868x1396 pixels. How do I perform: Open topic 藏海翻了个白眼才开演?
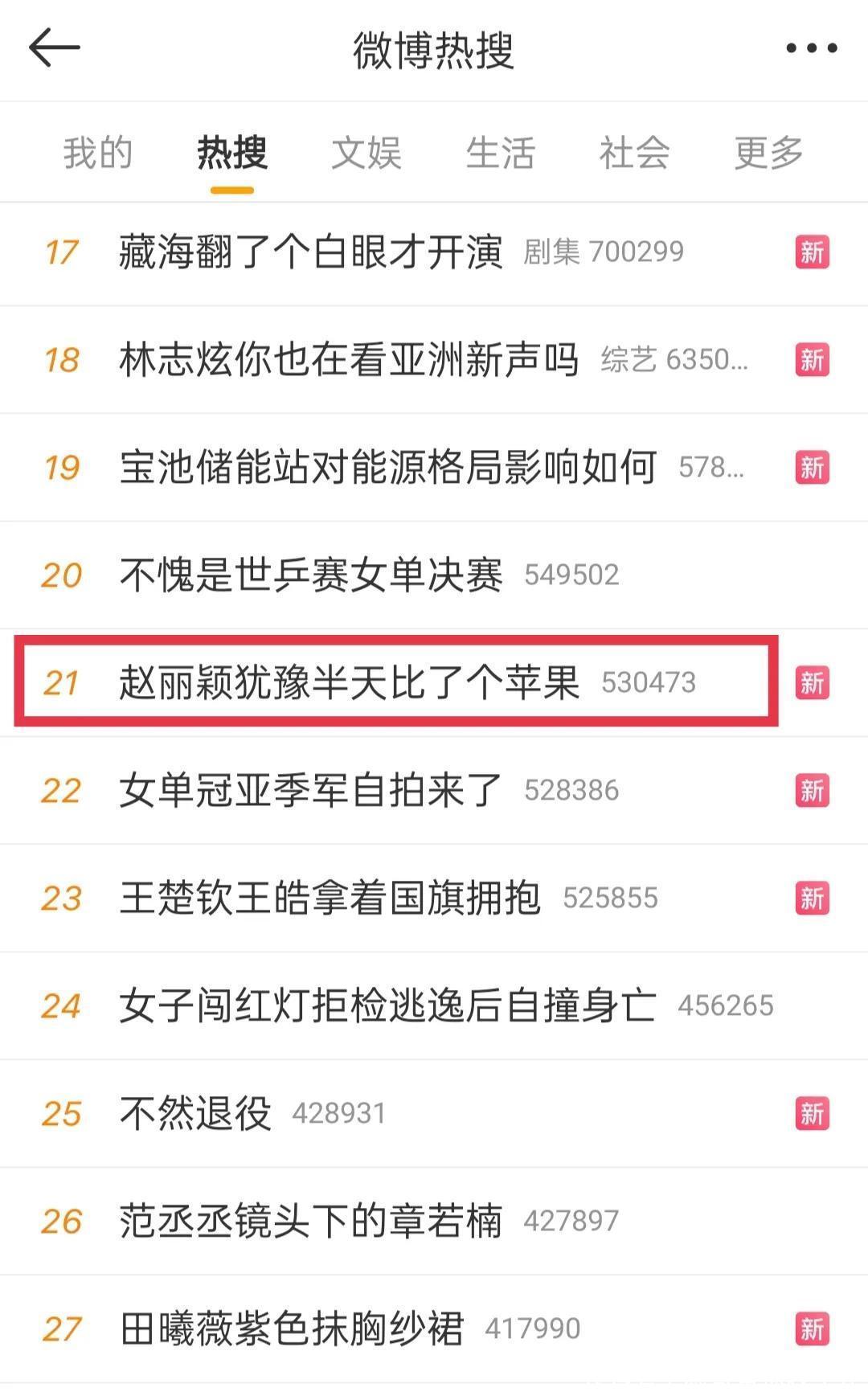[310, 252]
